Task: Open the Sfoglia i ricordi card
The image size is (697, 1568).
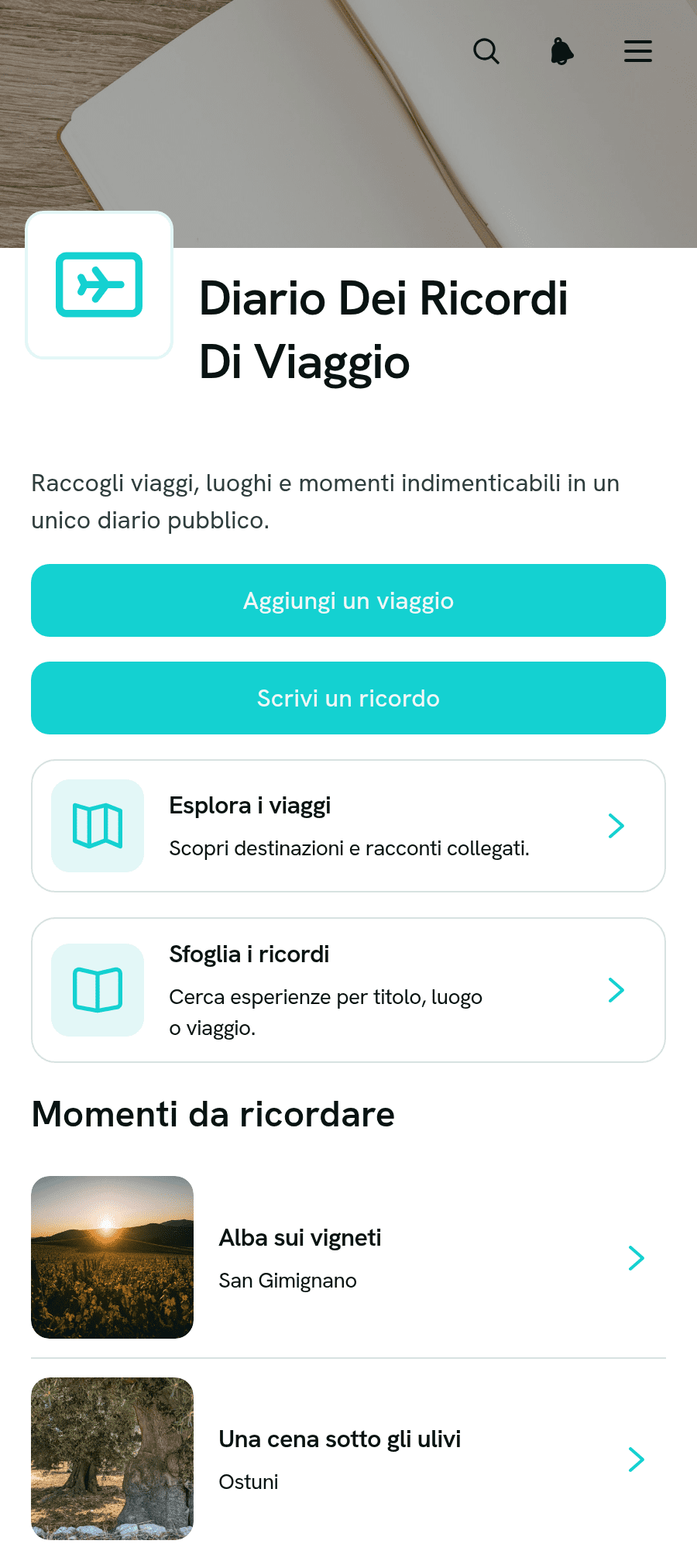Action: [x=348, y=990]
